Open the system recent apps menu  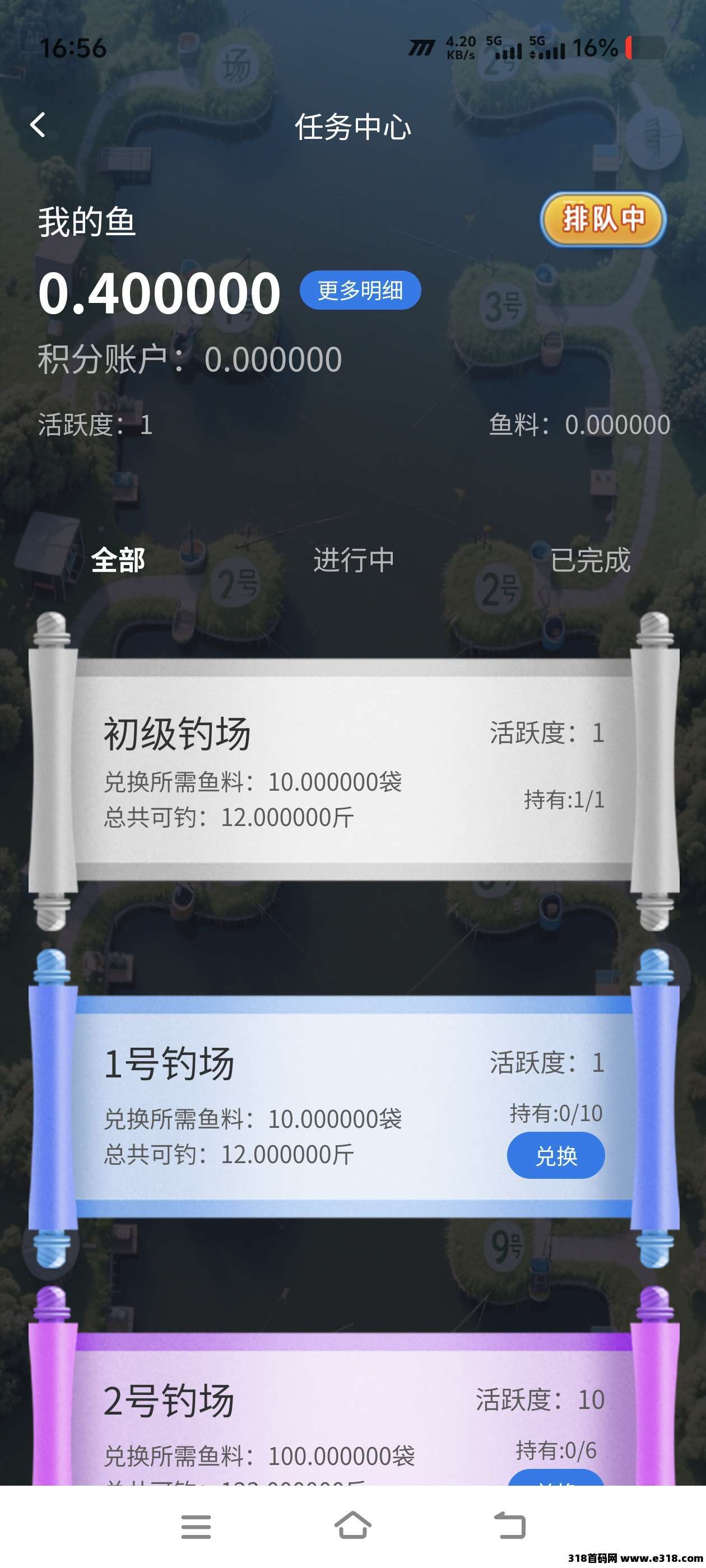point(196,1527)
